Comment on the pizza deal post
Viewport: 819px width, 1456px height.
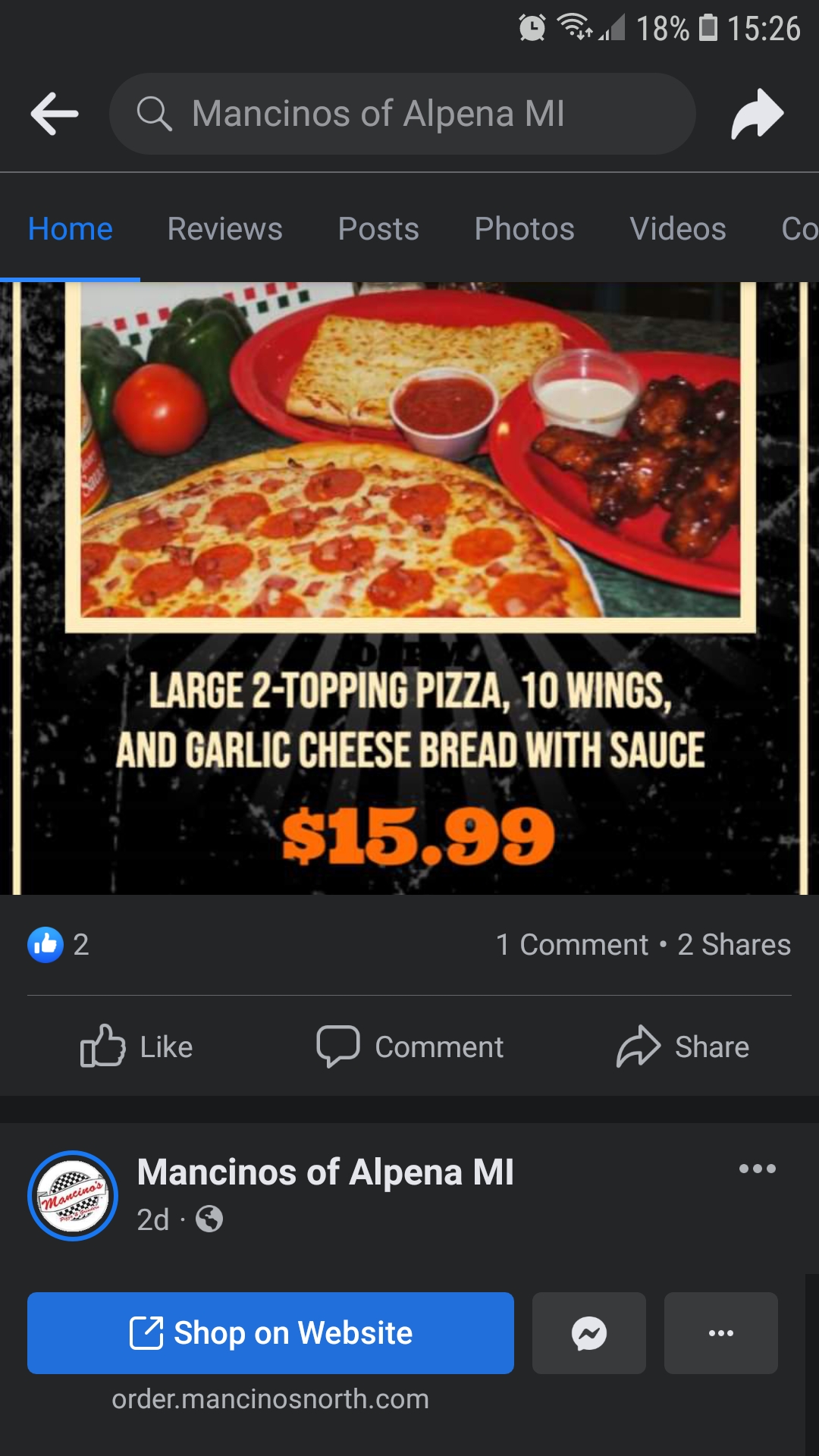409,1046
